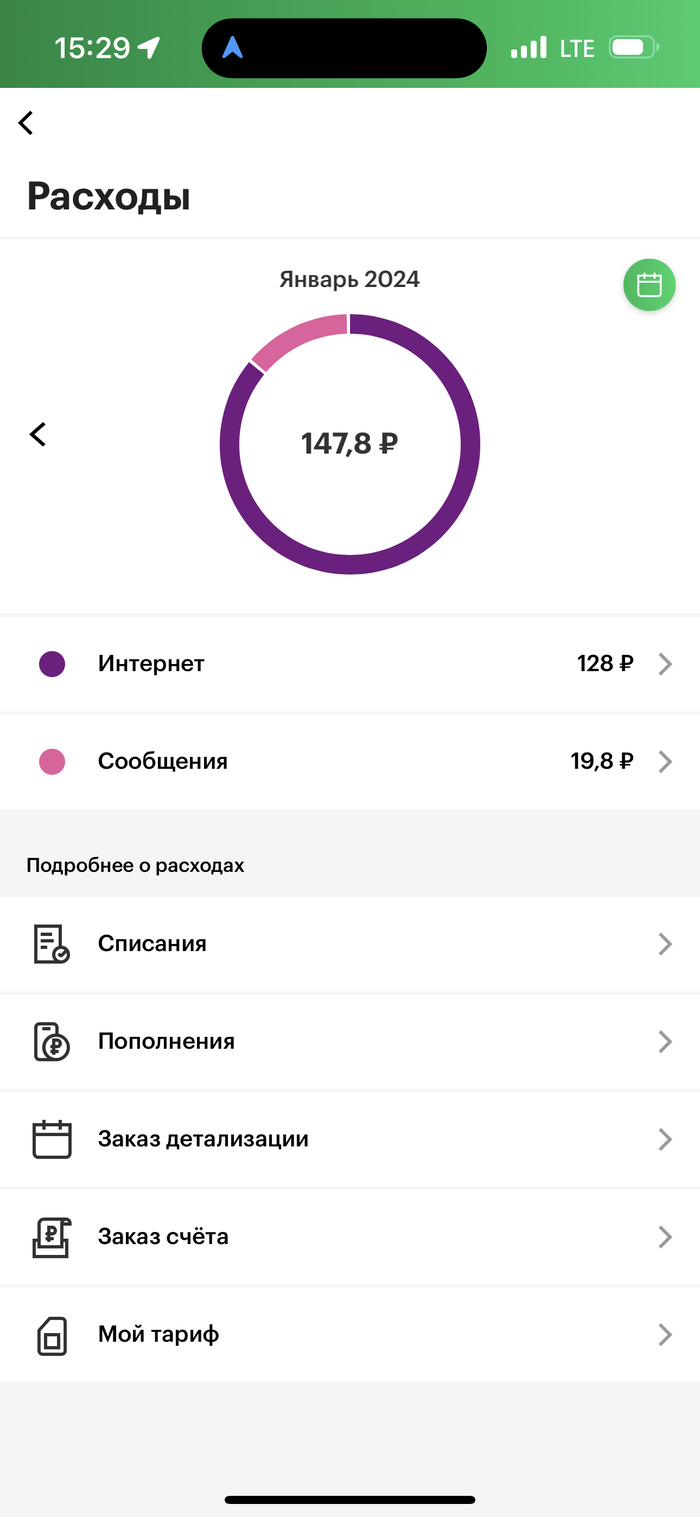Open the Пополнения section
This screenshot has height=1517, width=700.
350,1042
